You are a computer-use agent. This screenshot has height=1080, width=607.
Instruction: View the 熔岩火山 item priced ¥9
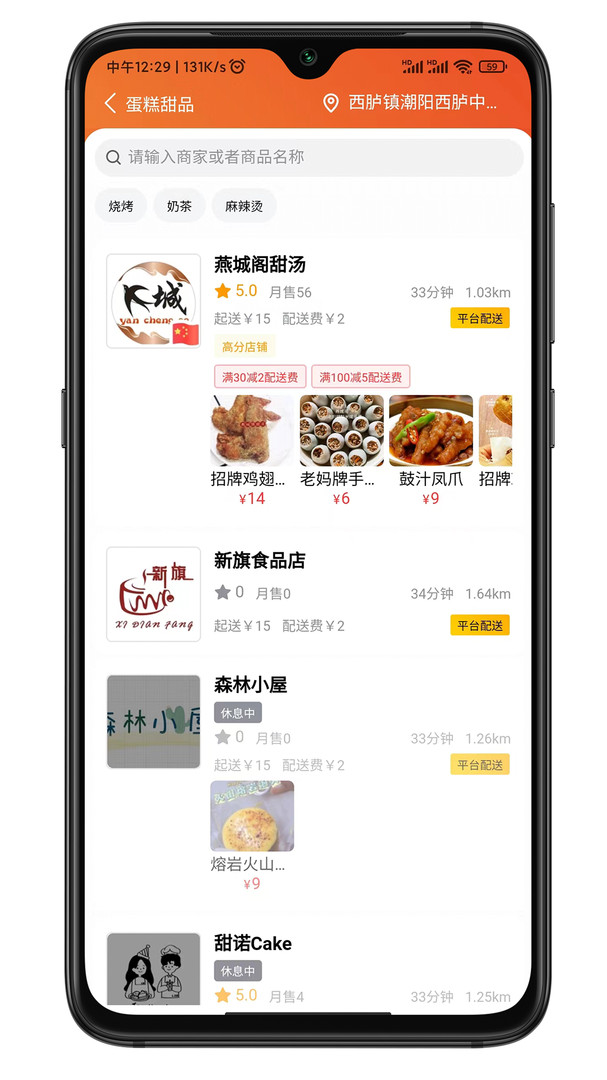(251, 835)
